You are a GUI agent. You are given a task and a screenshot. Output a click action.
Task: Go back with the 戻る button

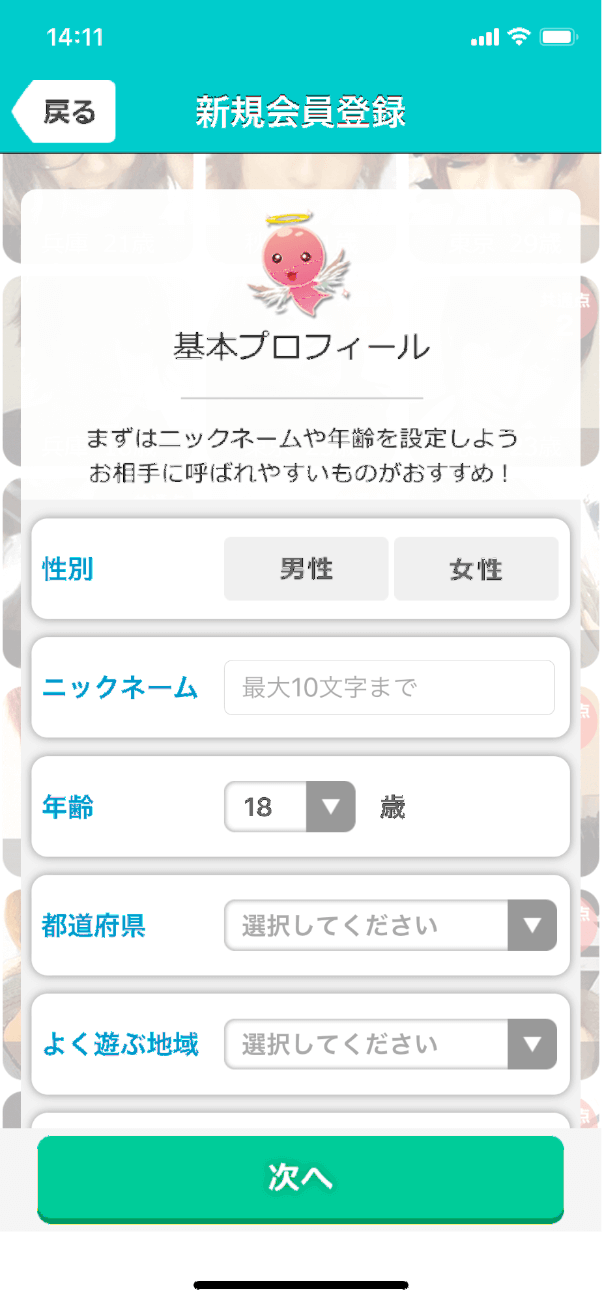coord(66,111)
